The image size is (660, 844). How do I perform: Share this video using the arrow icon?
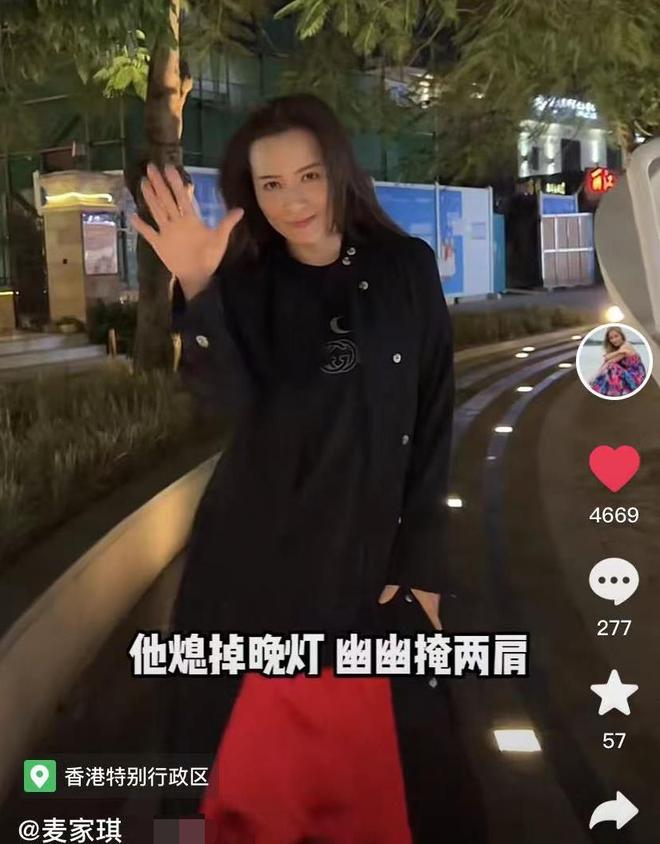613,810
